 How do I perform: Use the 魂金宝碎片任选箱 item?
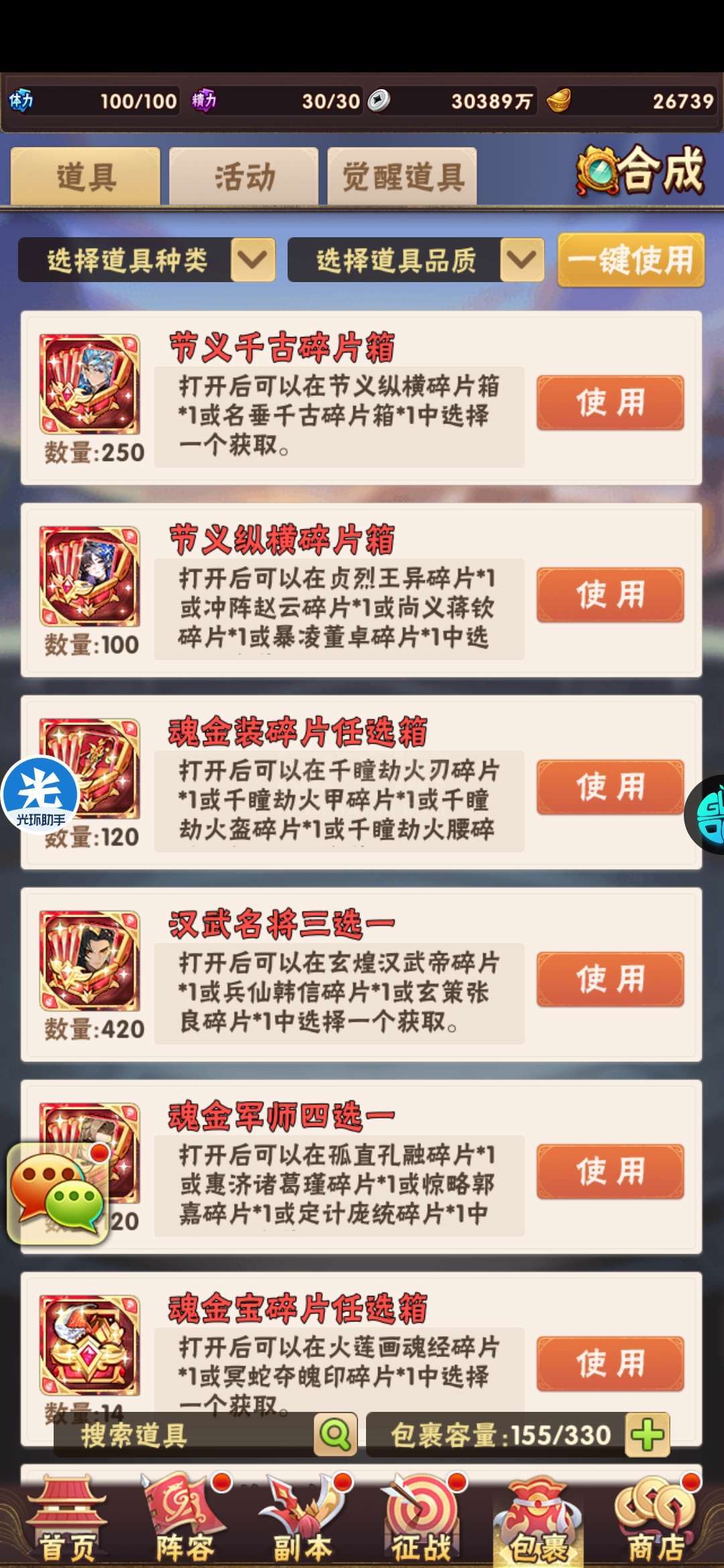(610, 1364)
